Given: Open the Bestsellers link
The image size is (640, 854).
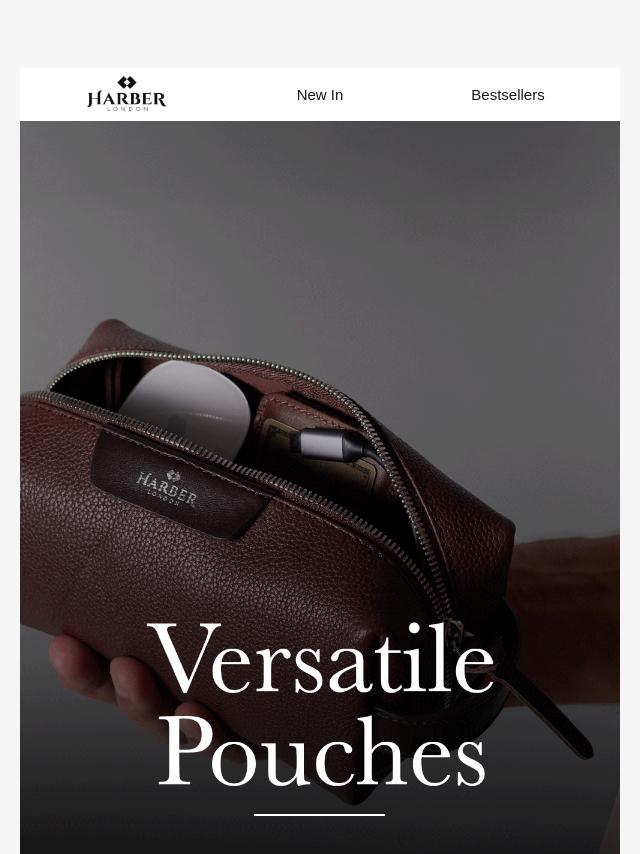Looking at the screenshot, I should [507, 95].
